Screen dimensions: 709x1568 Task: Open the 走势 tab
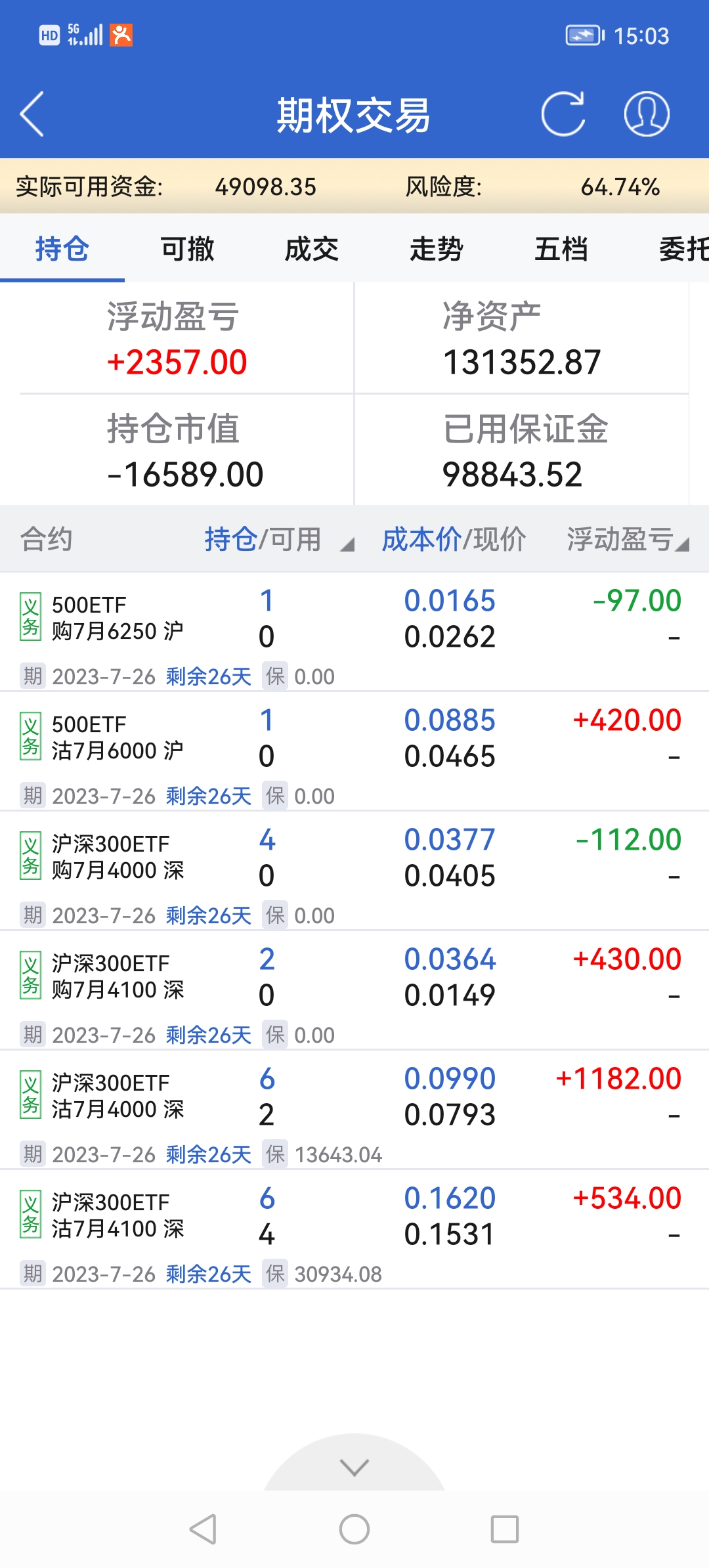coord(437,250)
